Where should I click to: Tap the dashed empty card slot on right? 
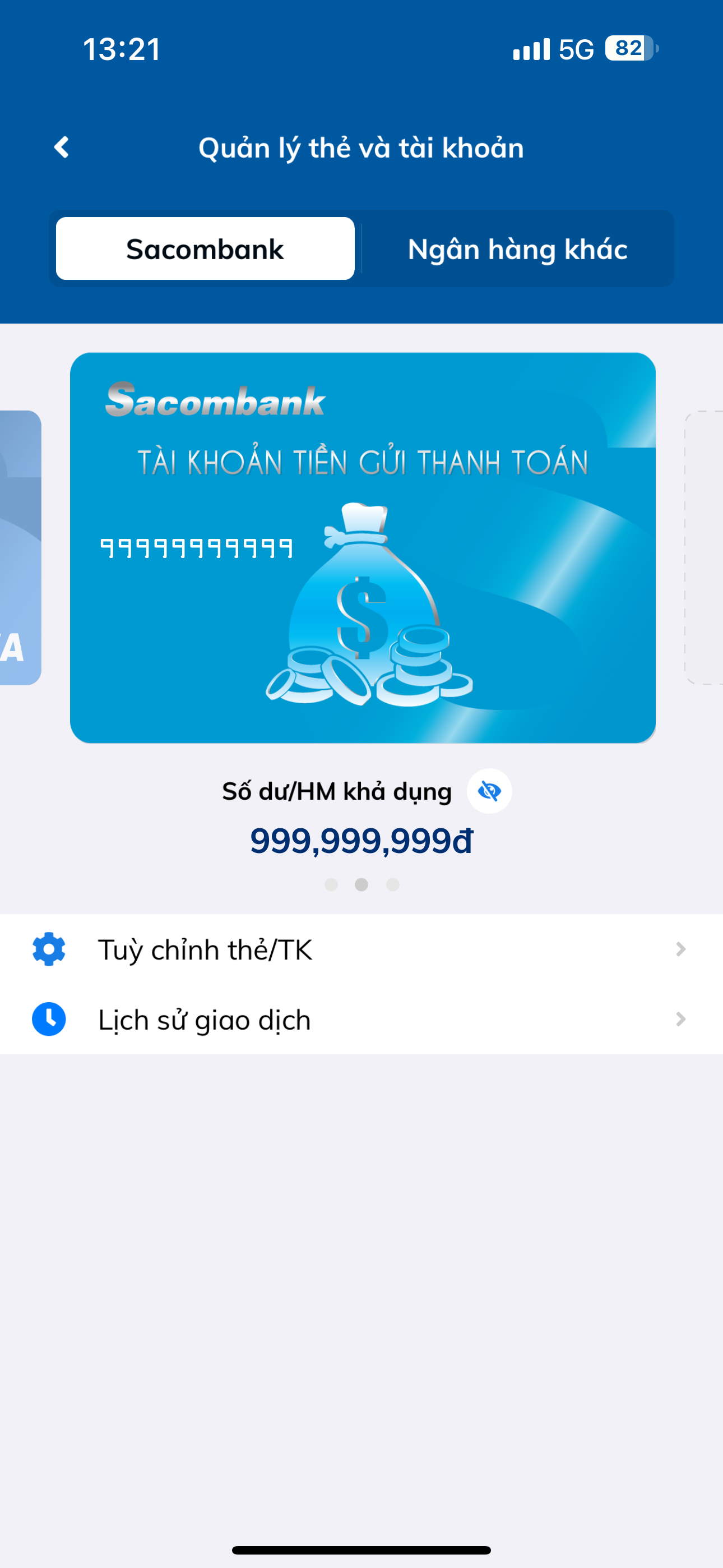click(705, 547)
